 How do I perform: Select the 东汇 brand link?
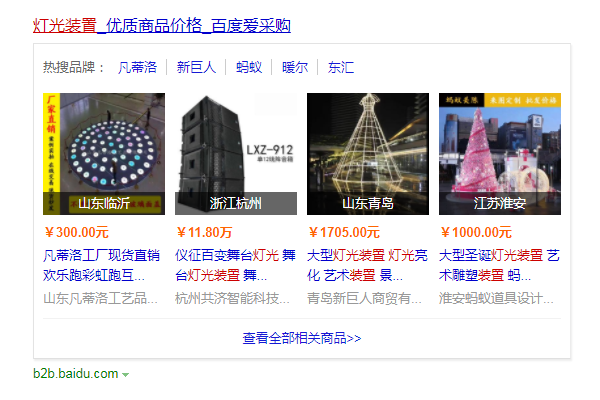tap(340, 68)
